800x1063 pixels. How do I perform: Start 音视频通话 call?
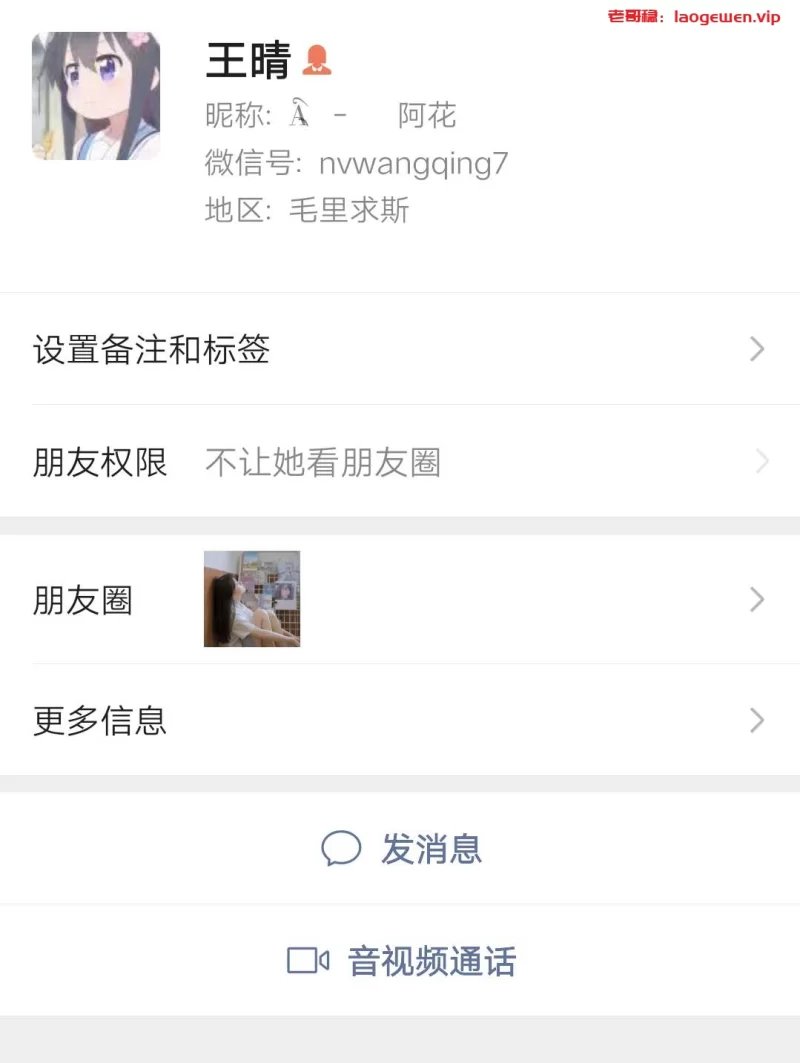[x=402, y=961]
